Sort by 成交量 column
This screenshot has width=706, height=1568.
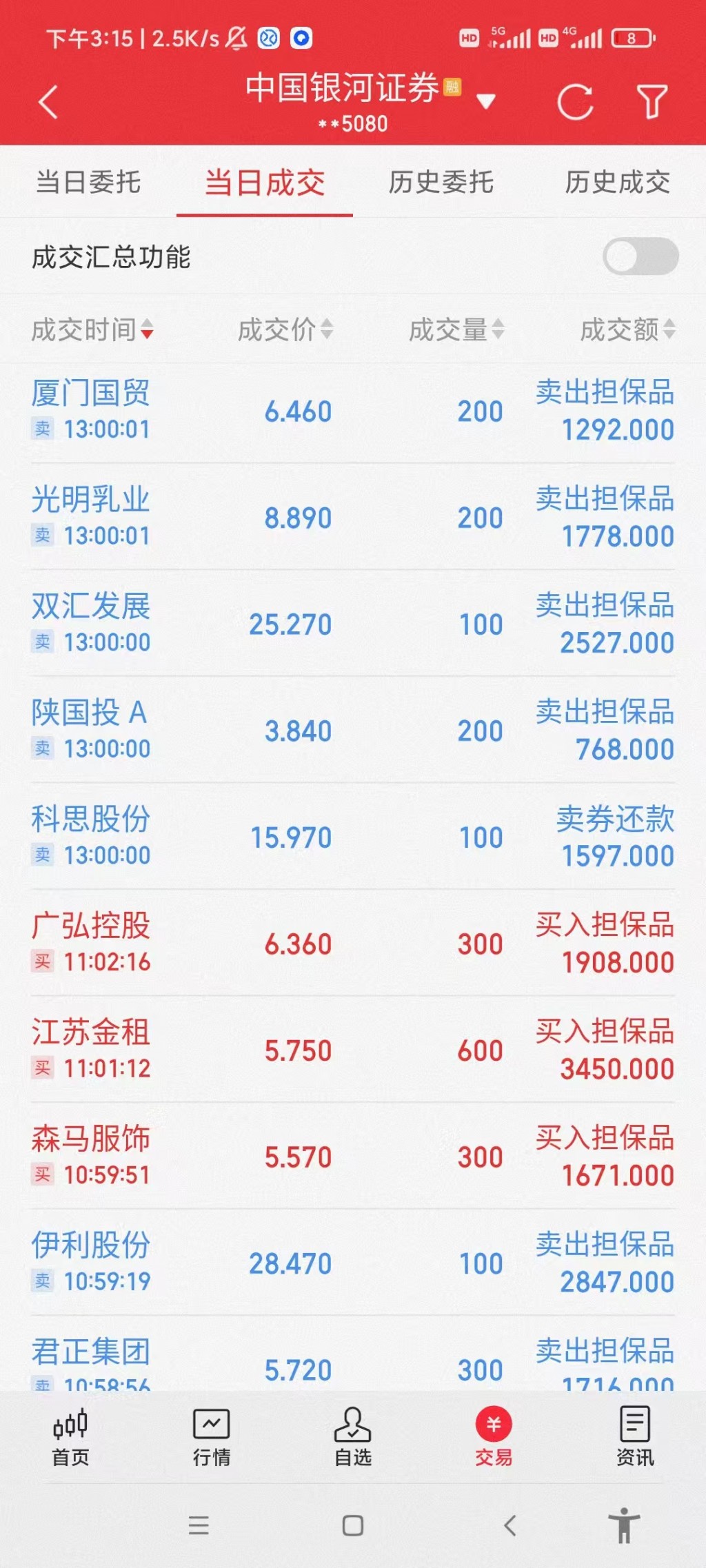(456, 330)
